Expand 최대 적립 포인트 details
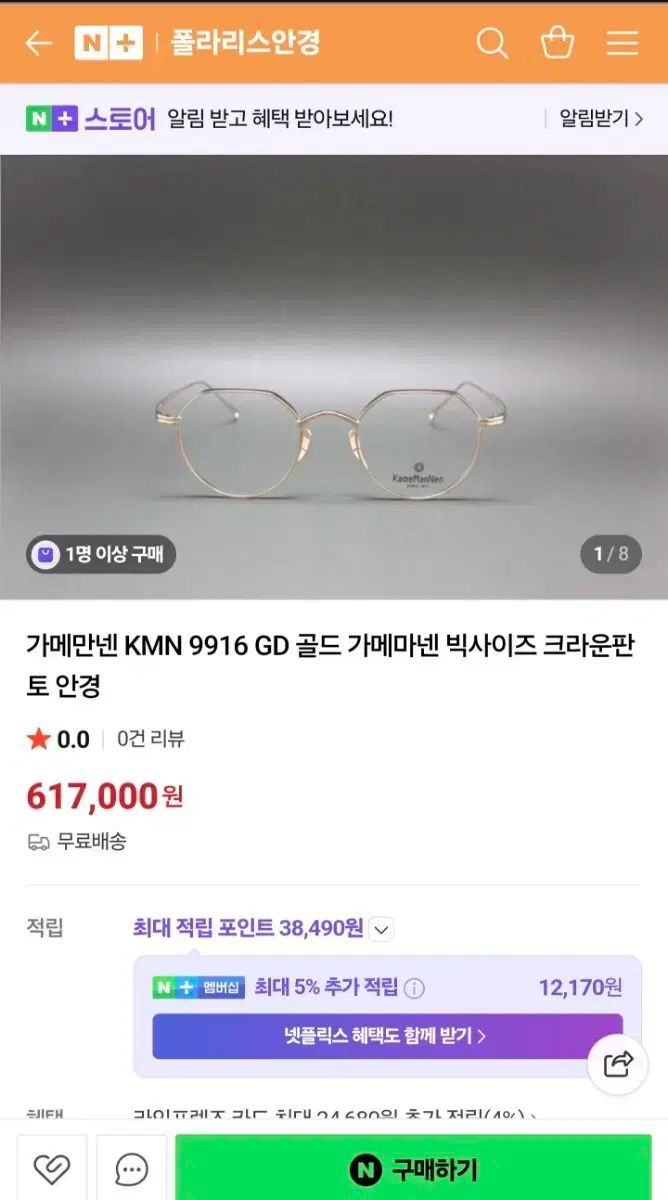The width and height of the screenshot is (668, 1200). [x=381, y=929]
